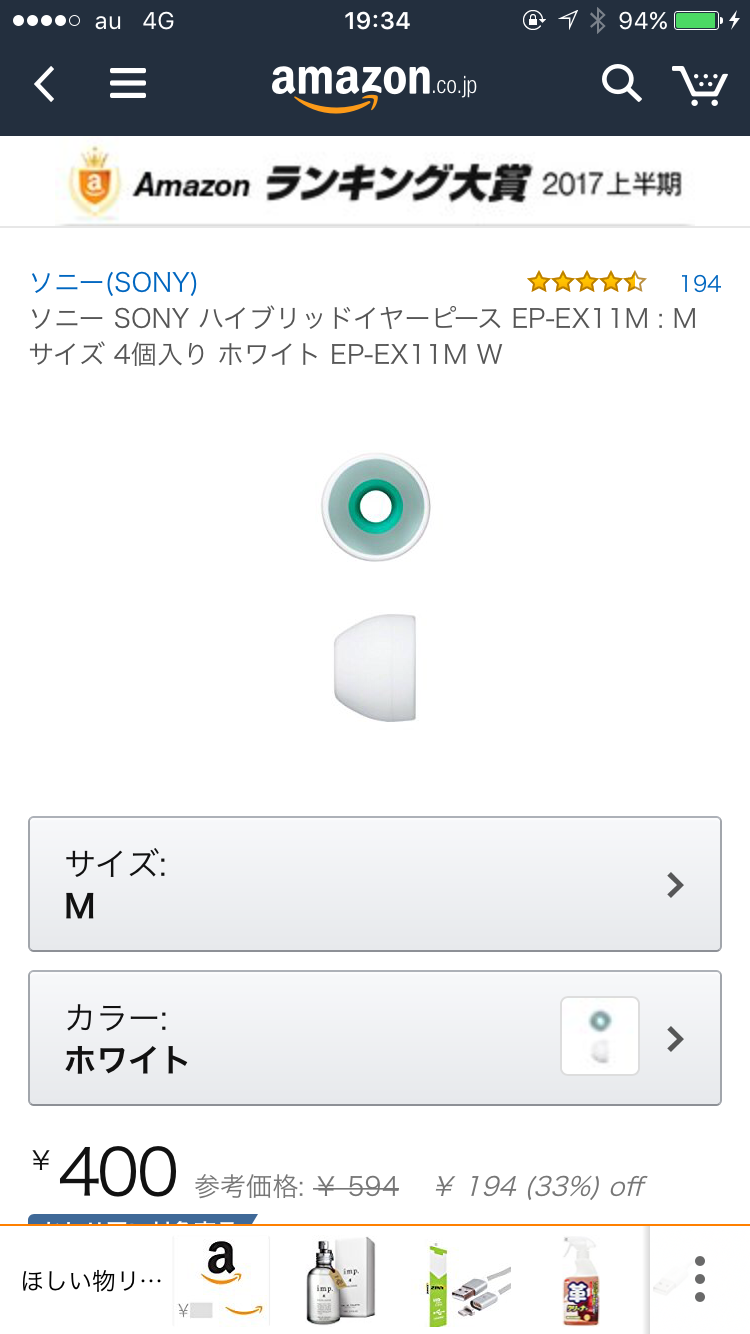Go back to the previous page
The height and width of the screenshot is (1334, 750).
point(44,84)
